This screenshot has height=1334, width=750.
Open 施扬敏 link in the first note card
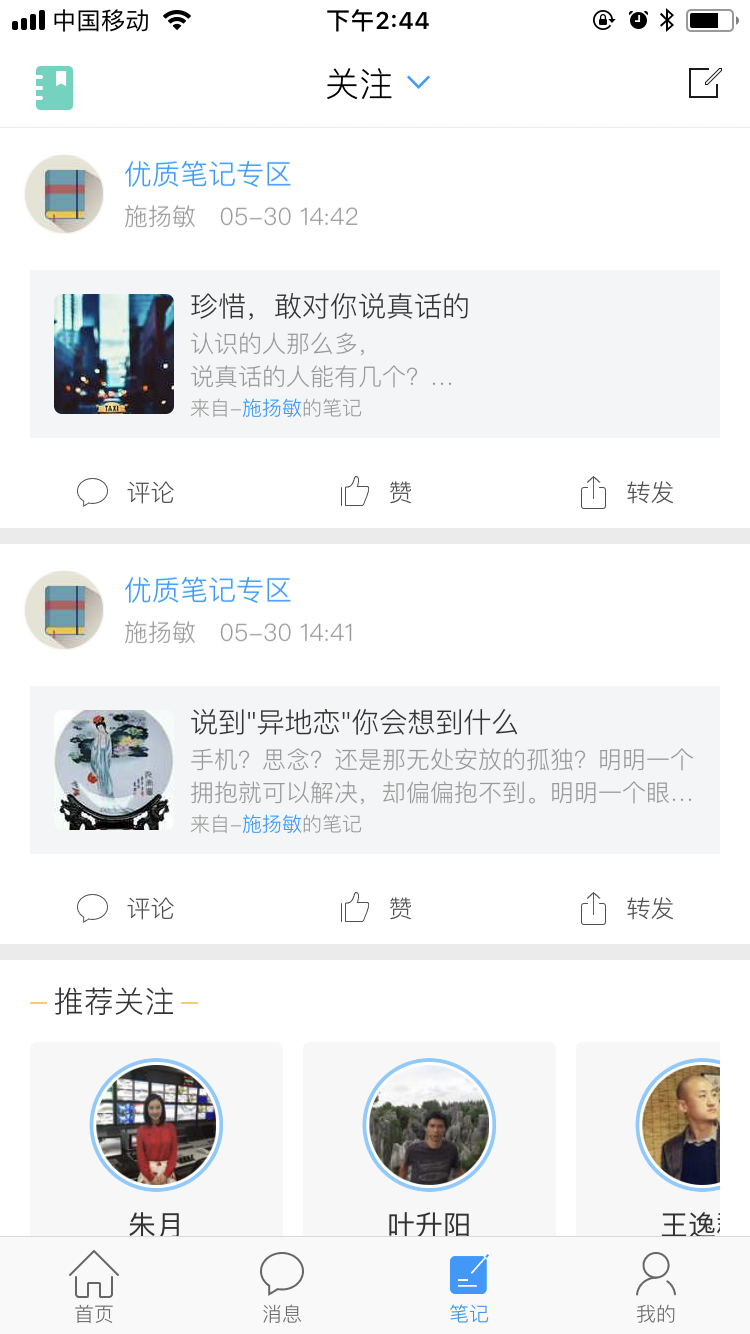click(272, 408)
